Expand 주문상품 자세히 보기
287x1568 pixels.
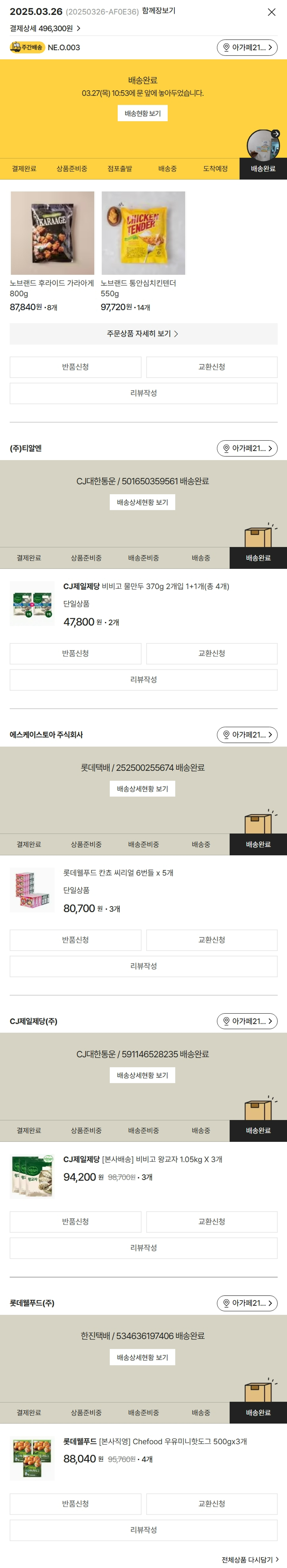(143, 334)
